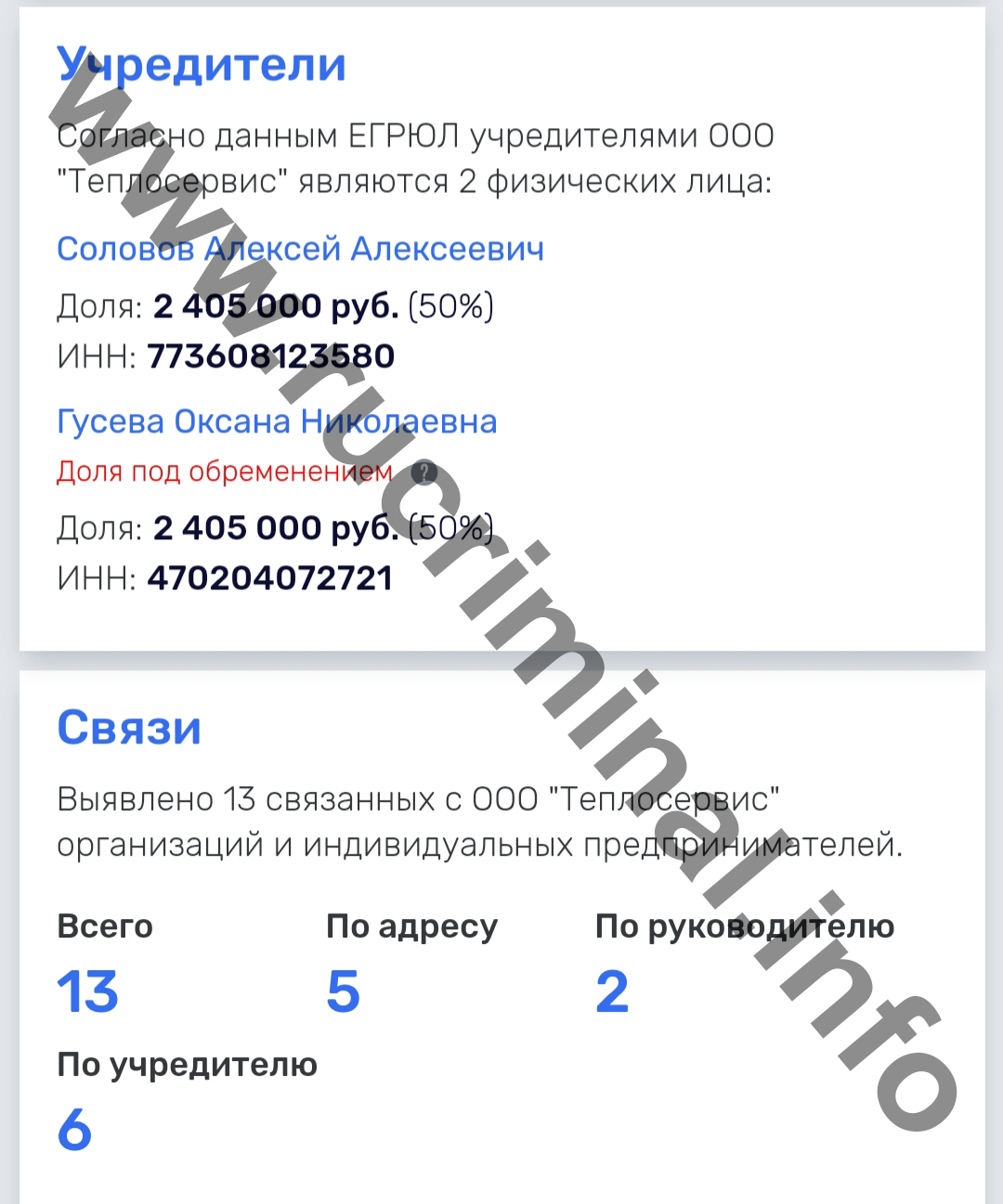
Task: View the 6 connections По учредителю
Action: [x=74, y=1129]
